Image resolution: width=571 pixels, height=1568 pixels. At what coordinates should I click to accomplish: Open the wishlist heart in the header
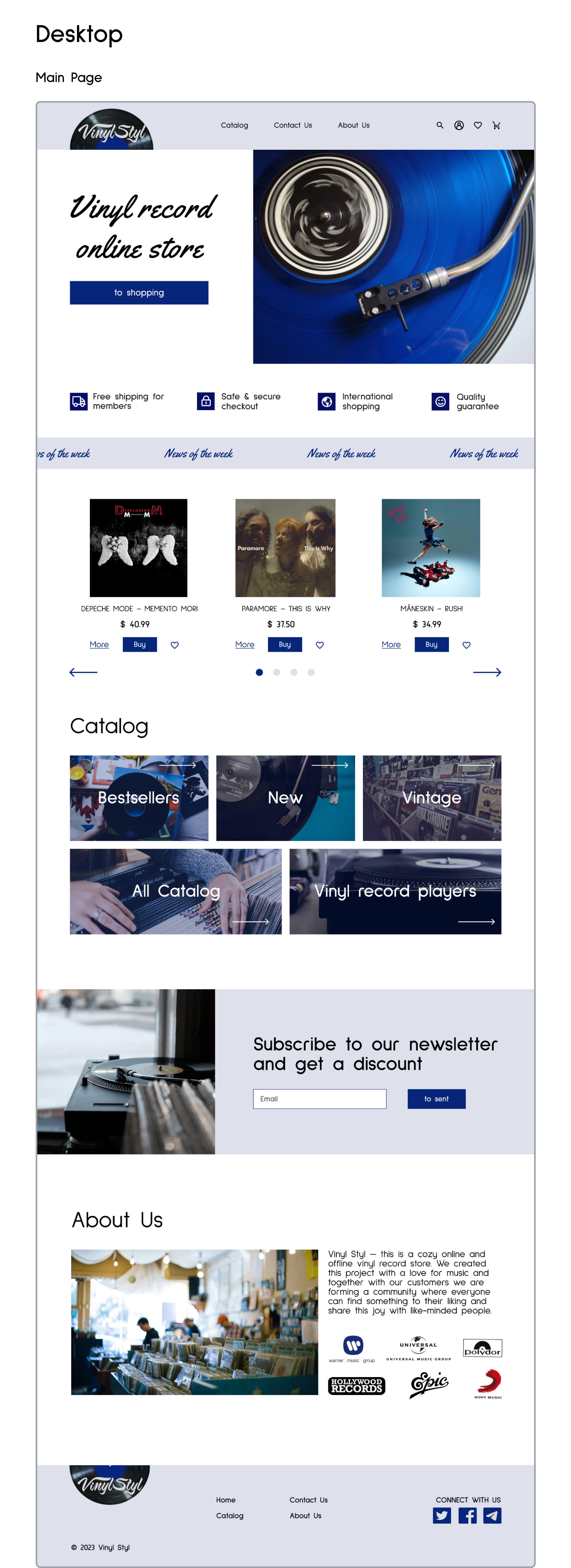(x=478, y=125)
